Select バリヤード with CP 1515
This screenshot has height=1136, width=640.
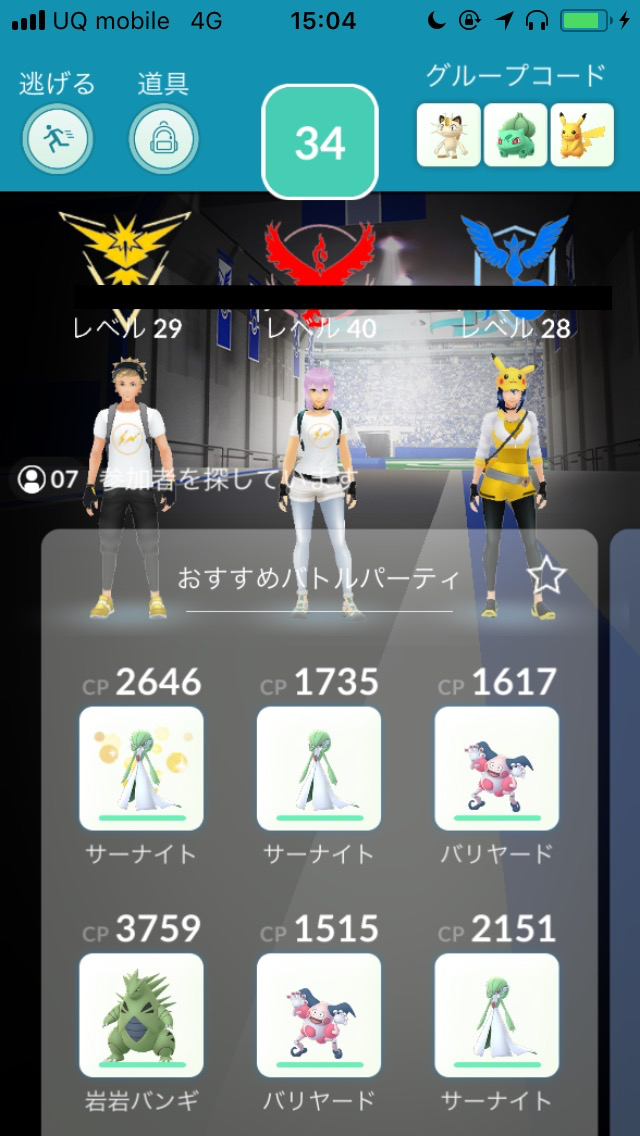click(318, 1015)
